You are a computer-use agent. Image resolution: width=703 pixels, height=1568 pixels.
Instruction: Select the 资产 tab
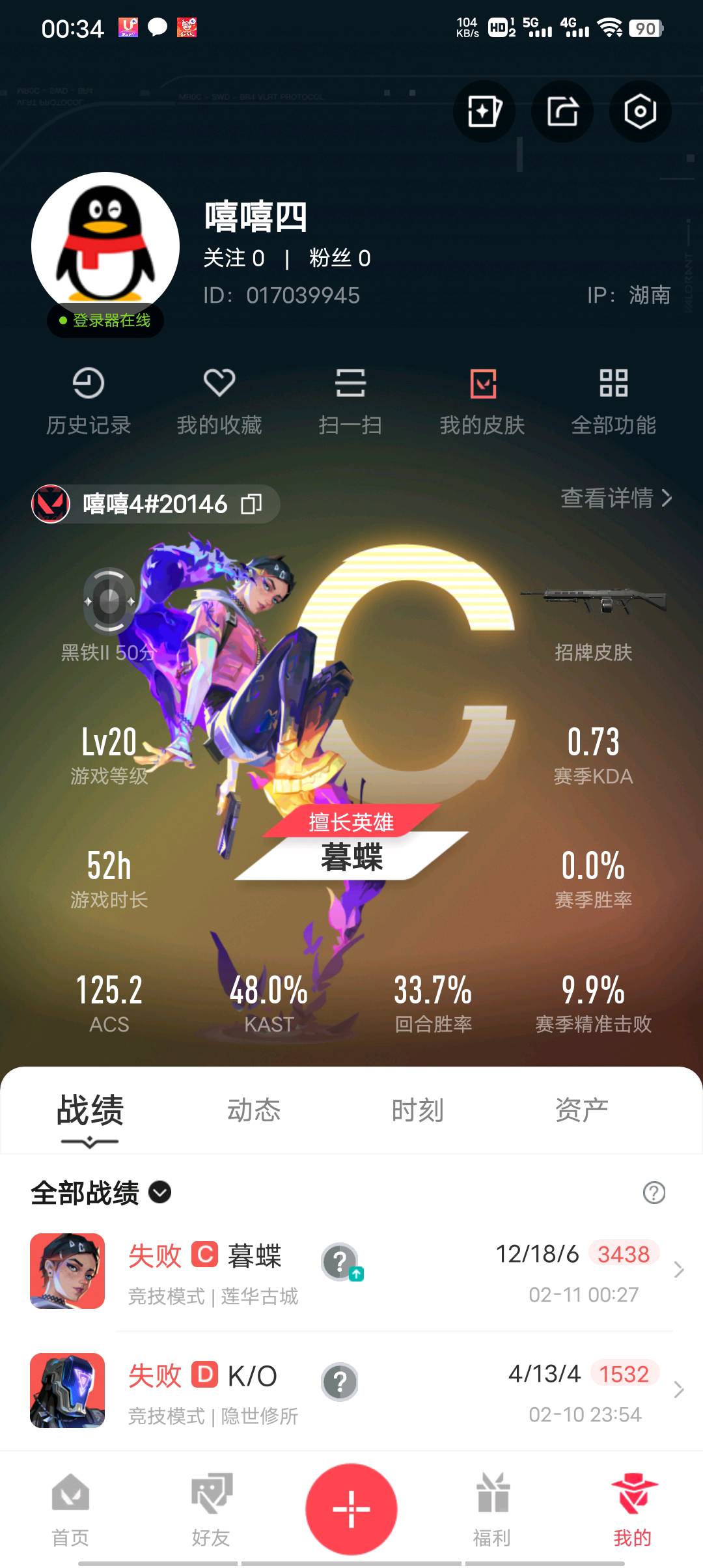click(582, 1110)
